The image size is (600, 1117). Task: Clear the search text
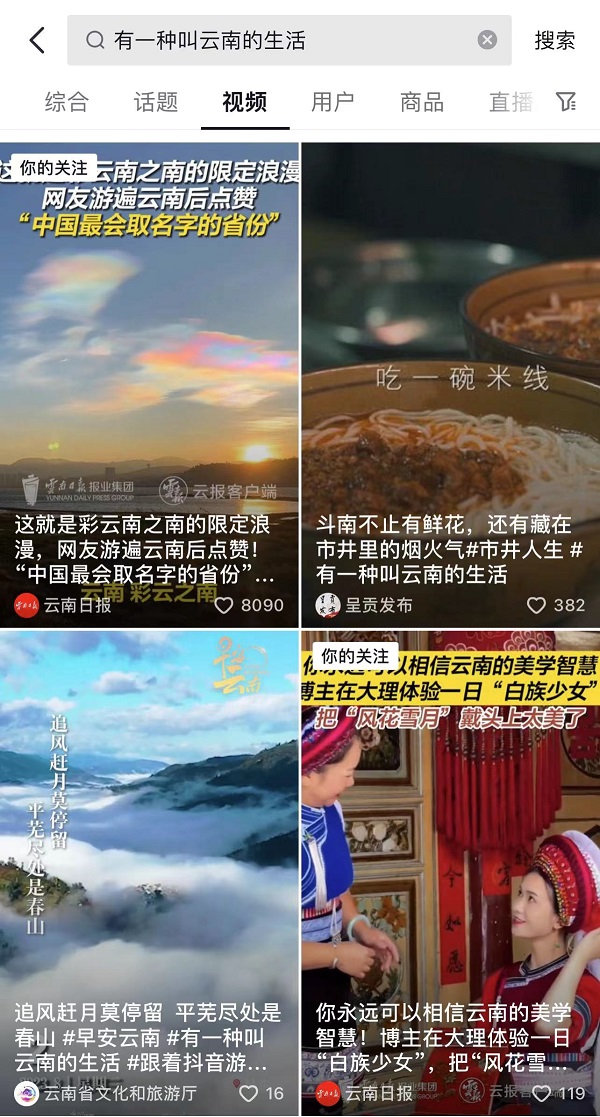pyautogui.click(x=487, y=40)
